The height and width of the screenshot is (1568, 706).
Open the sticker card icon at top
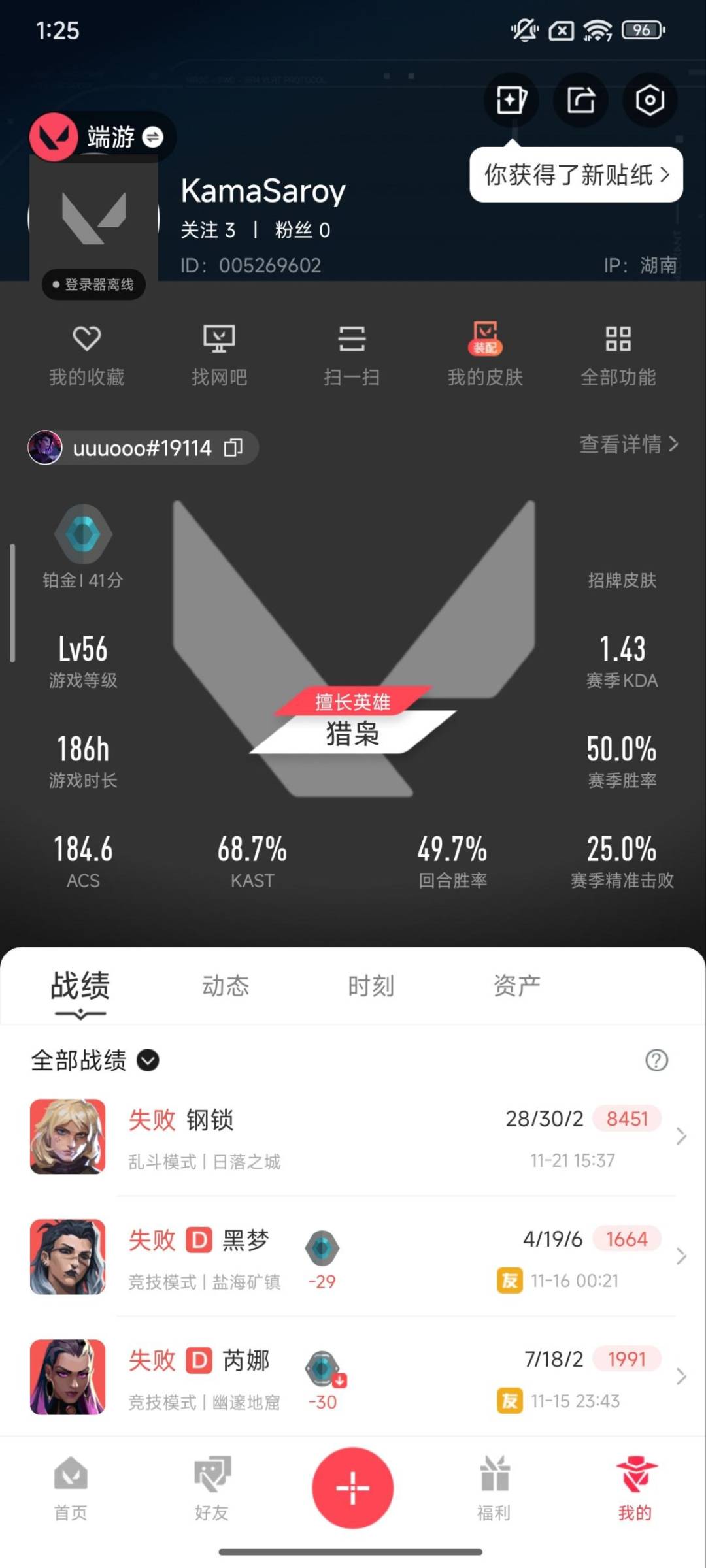tap(512, 99)
